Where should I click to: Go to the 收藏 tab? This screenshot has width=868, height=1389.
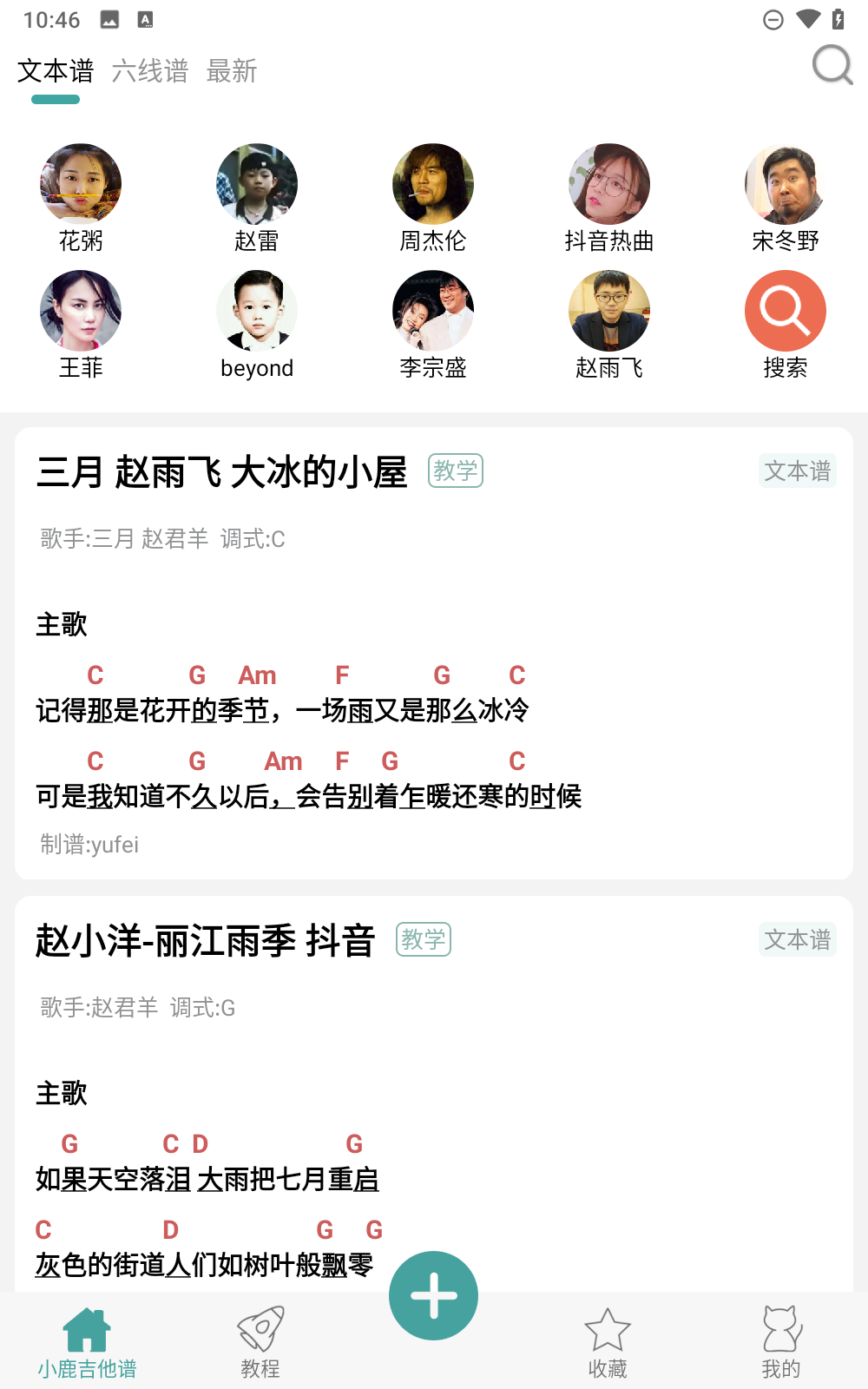coord(608,1343)
